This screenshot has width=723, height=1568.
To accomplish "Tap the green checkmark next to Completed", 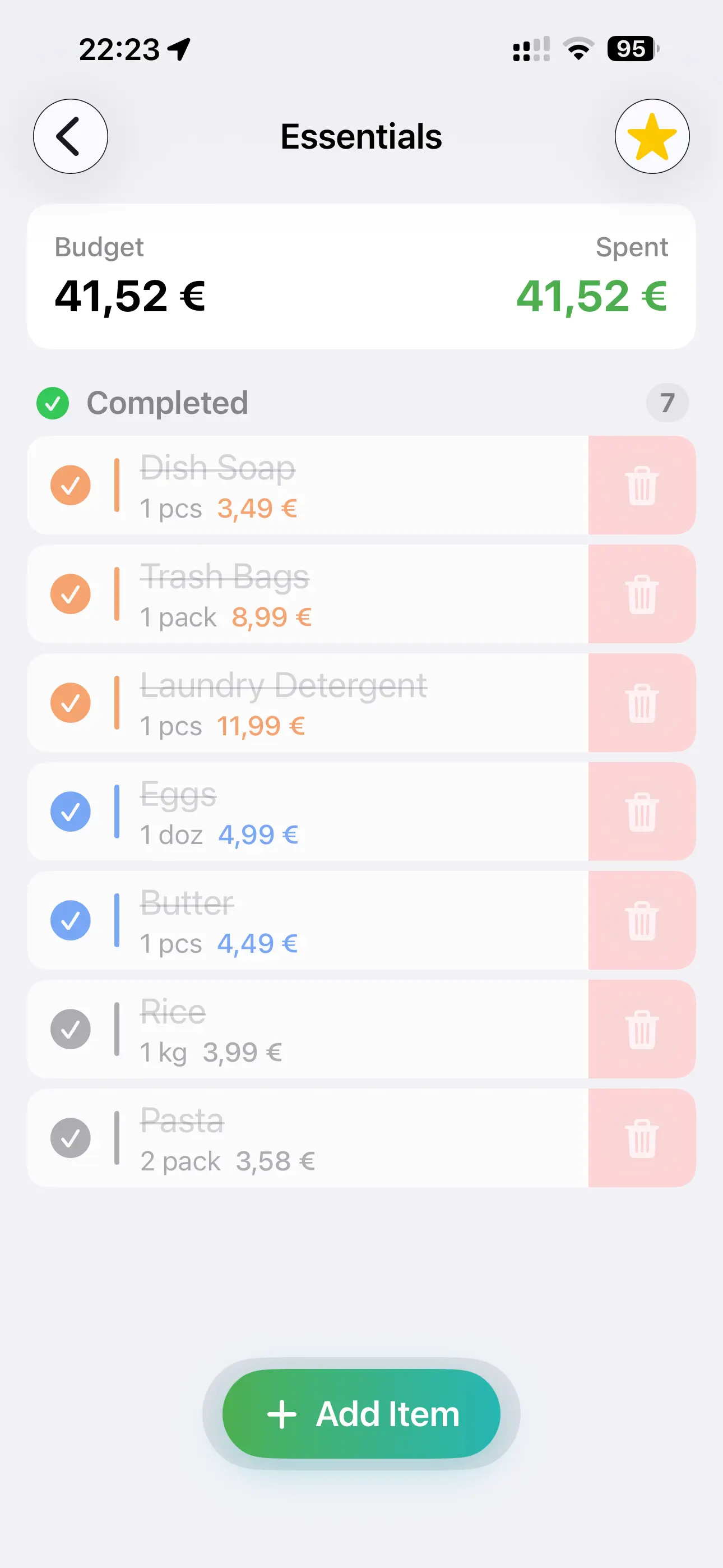I will tap(52, 402).
